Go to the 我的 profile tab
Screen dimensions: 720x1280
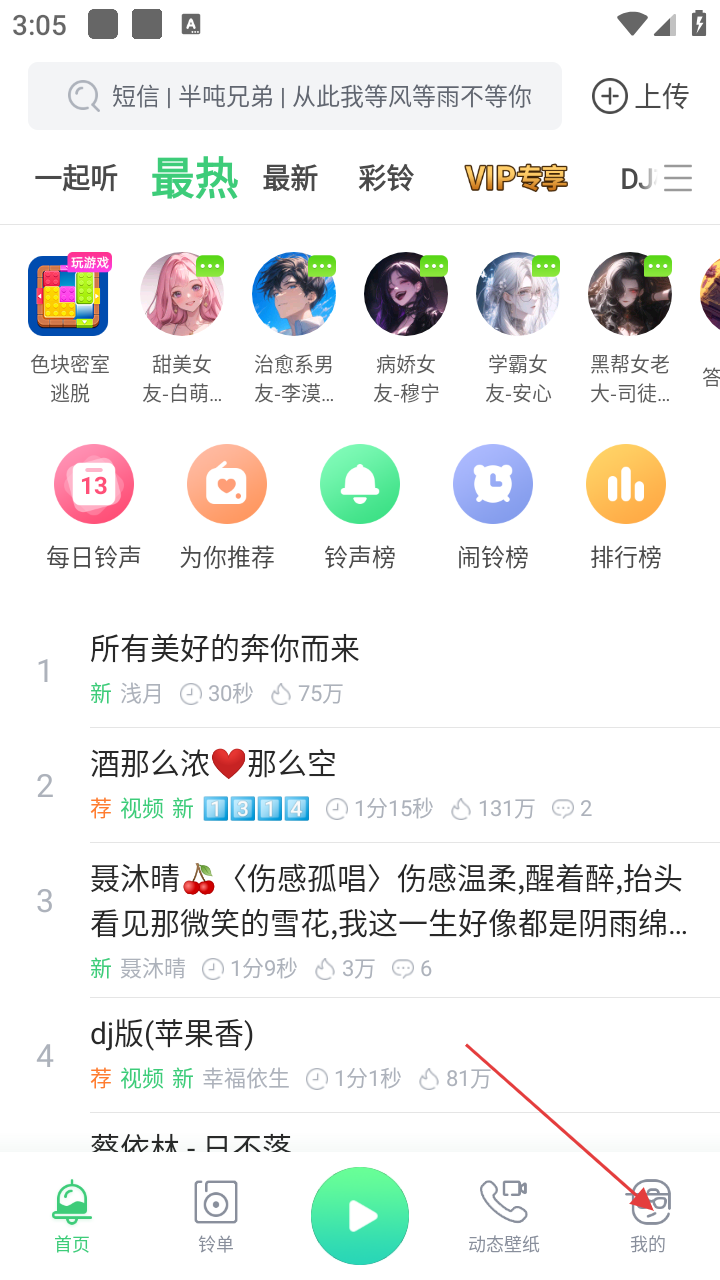point(648,1216)
